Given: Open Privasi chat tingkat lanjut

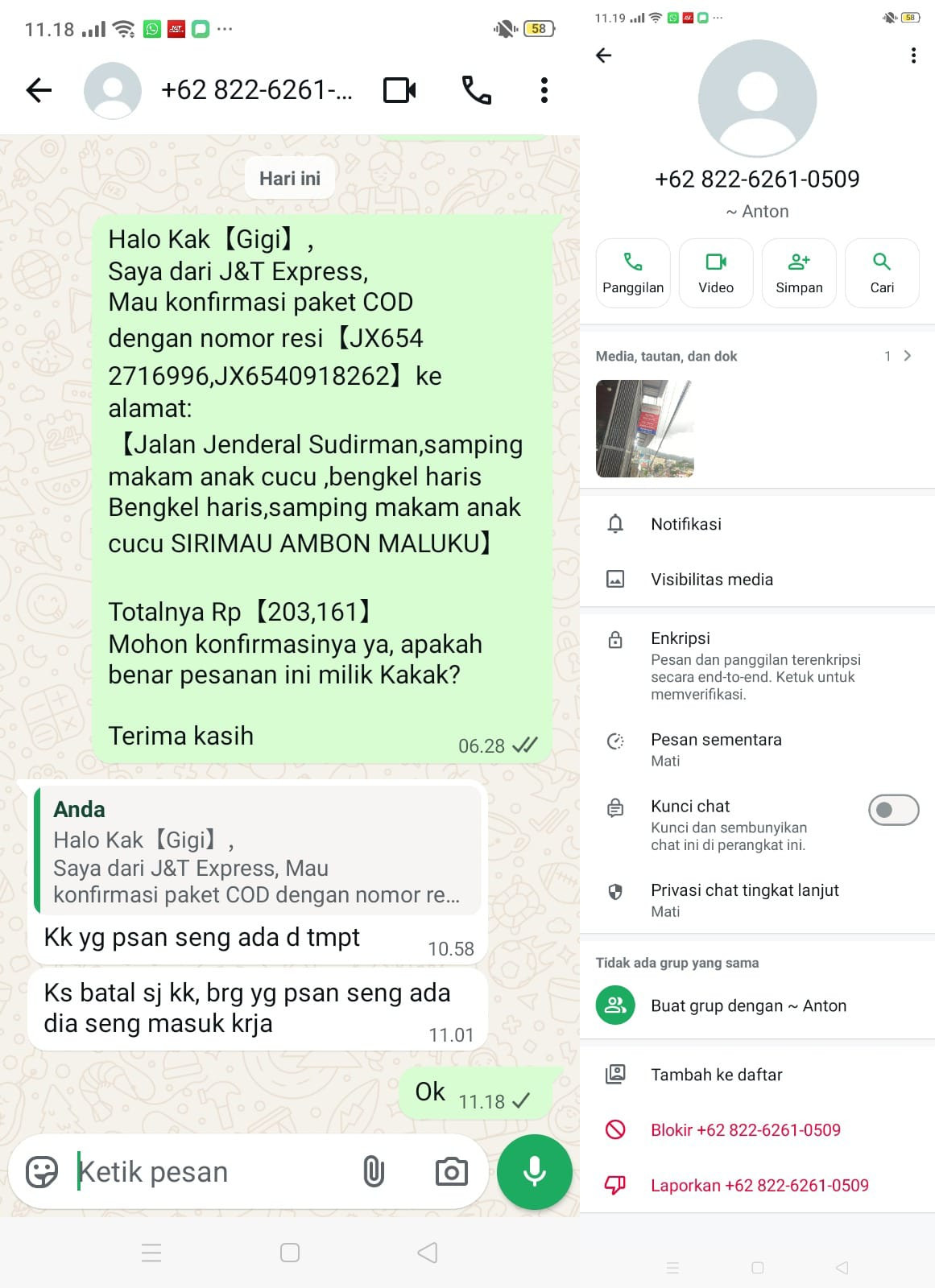Looking at the screenshot, I should tap(757, 900).
